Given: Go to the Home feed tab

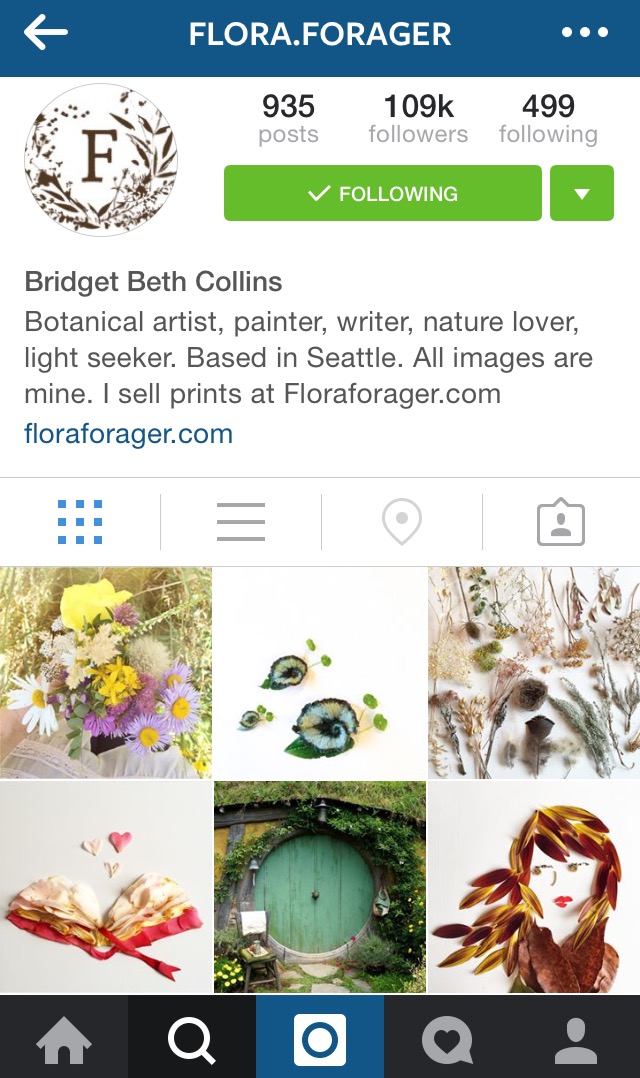Looking at the screenshot, I should tap(64, 1038).
